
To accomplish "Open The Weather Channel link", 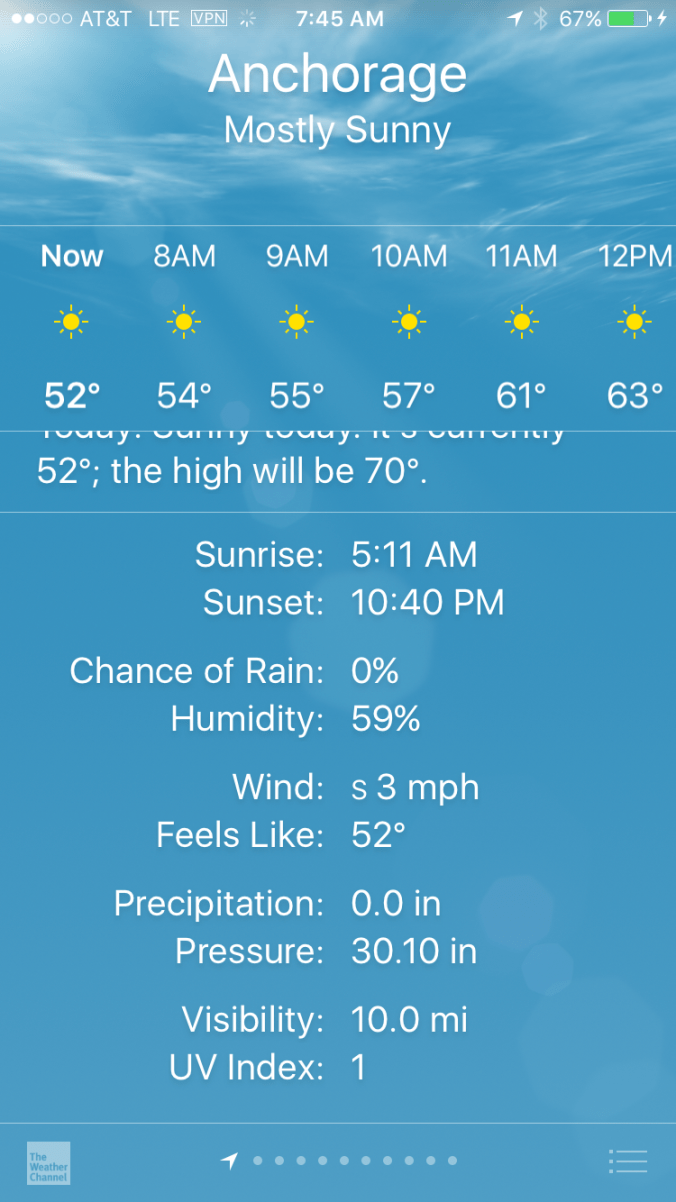I will (x=48, y=1162).
